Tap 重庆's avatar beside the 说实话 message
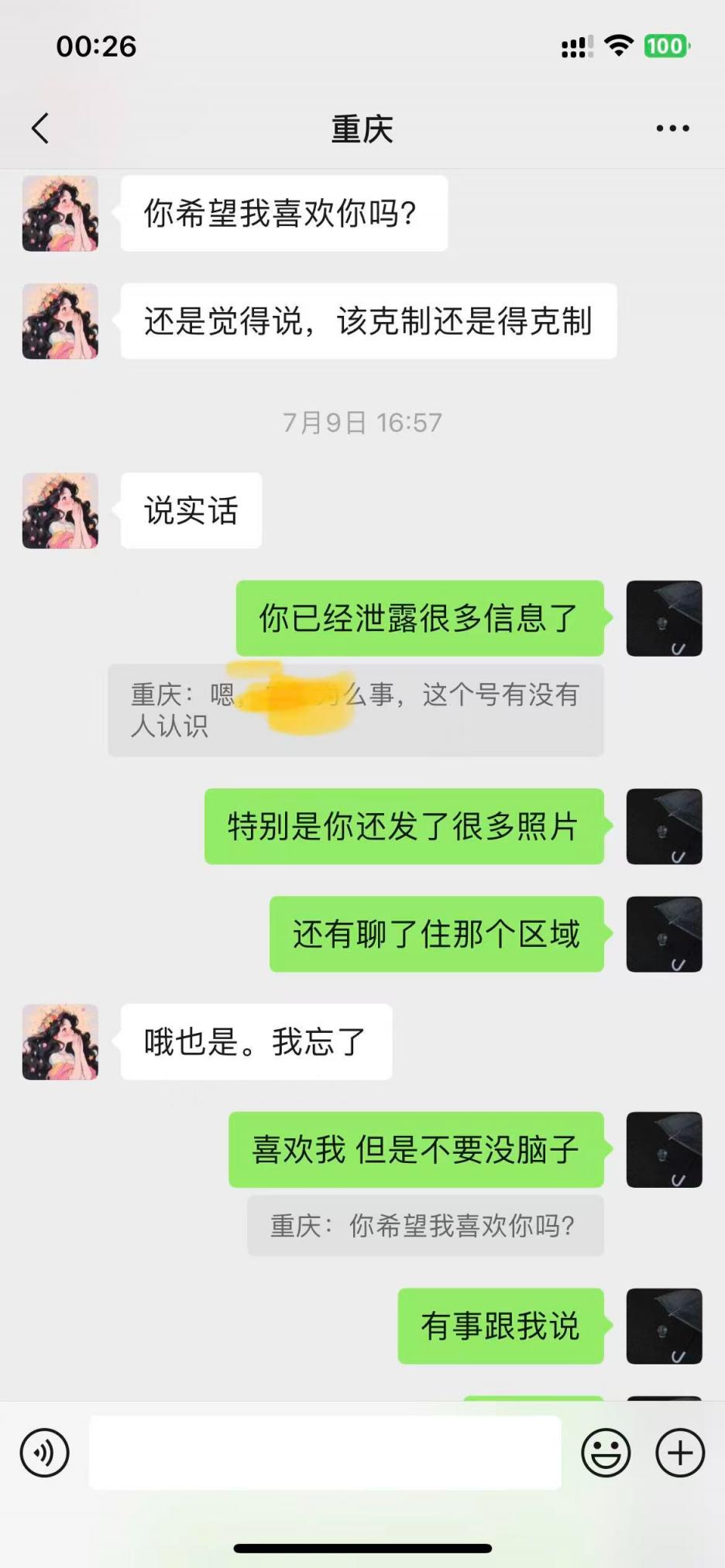The height and width of the screenshot is (1568, 725). point(60,511)
